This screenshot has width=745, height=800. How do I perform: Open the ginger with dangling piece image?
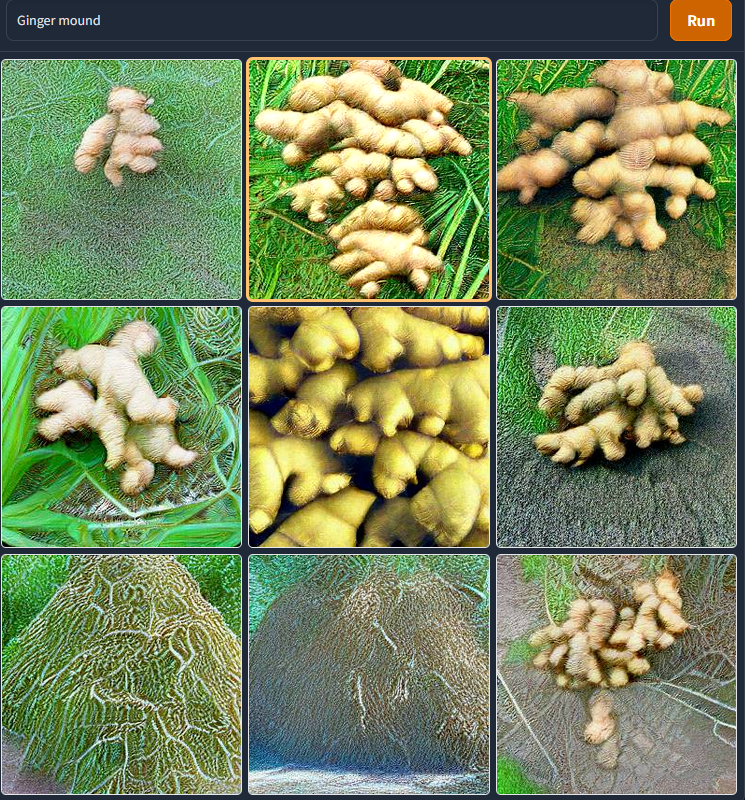click(x=616, y=674)
